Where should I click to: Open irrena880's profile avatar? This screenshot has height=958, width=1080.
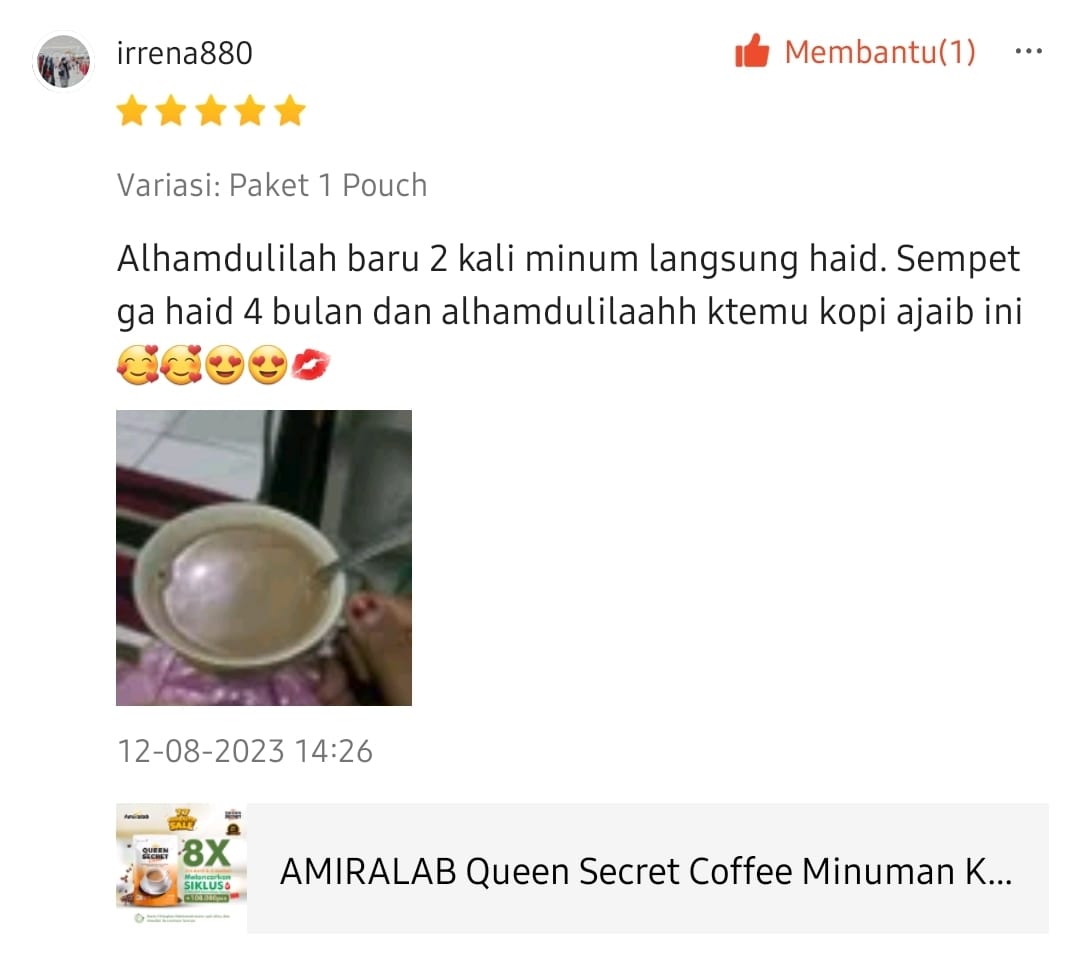click(x=63, y=62)
